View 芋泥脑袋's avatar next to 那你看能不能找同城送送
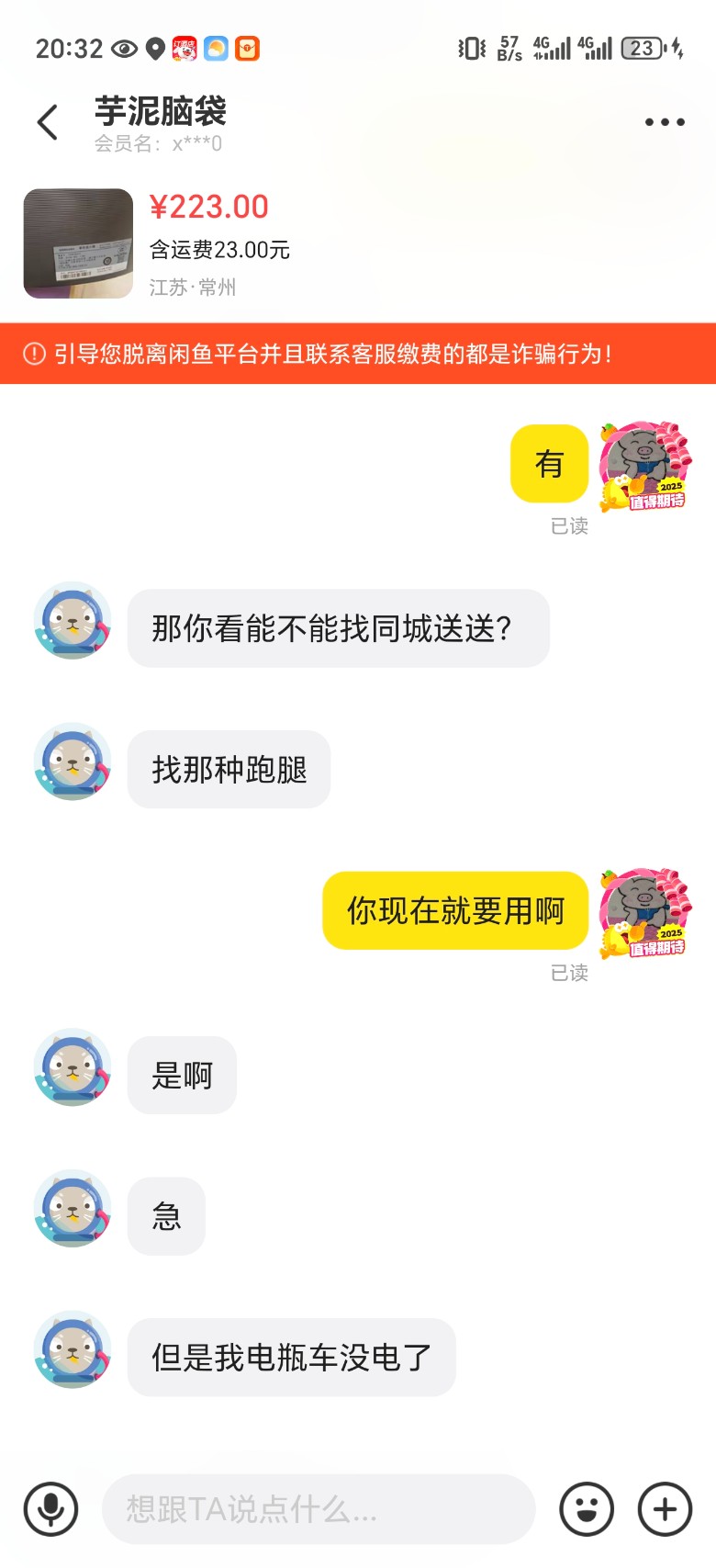Screen dimensions: 716x1568 pyautogui.click(x=73, y=621)
